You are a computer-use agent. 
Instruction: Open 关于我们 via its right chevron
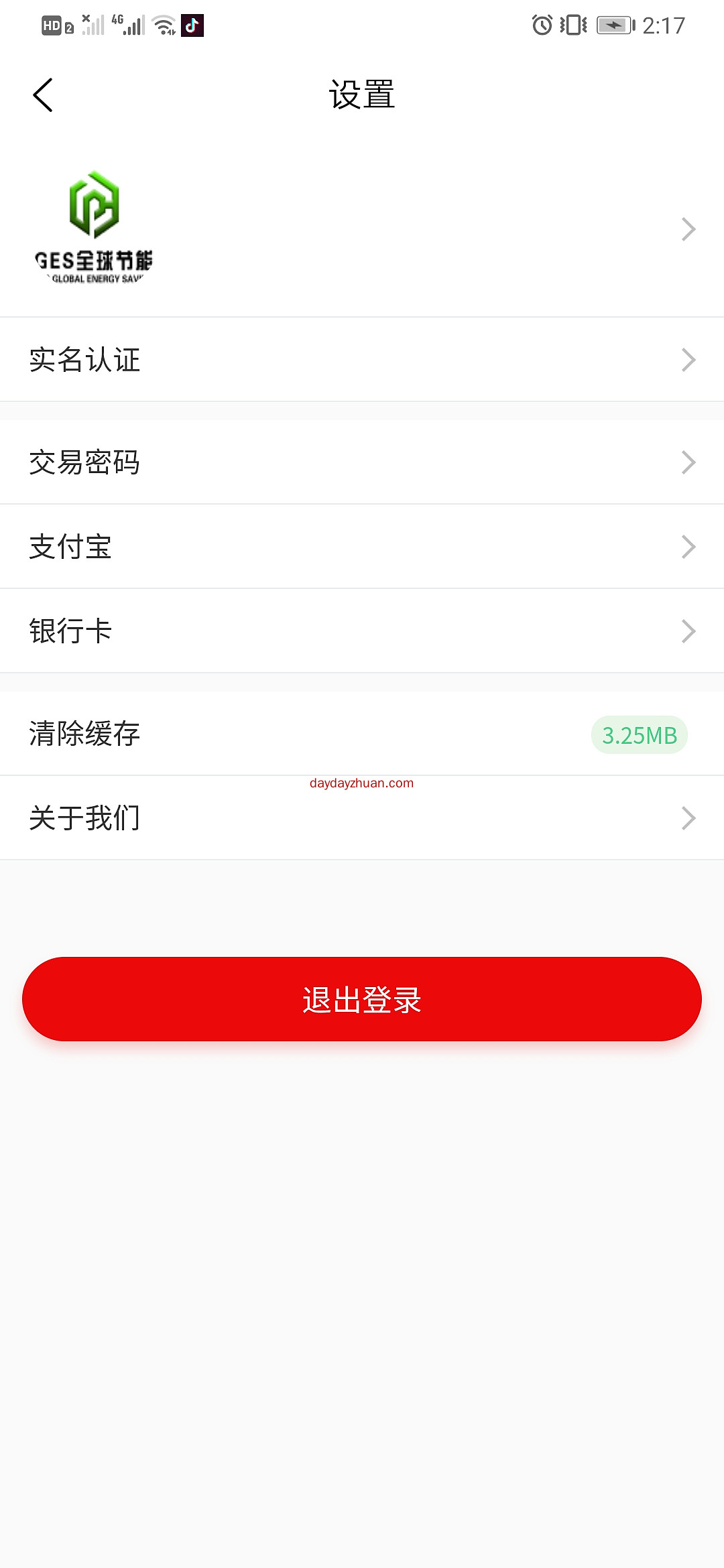point(688,818)
